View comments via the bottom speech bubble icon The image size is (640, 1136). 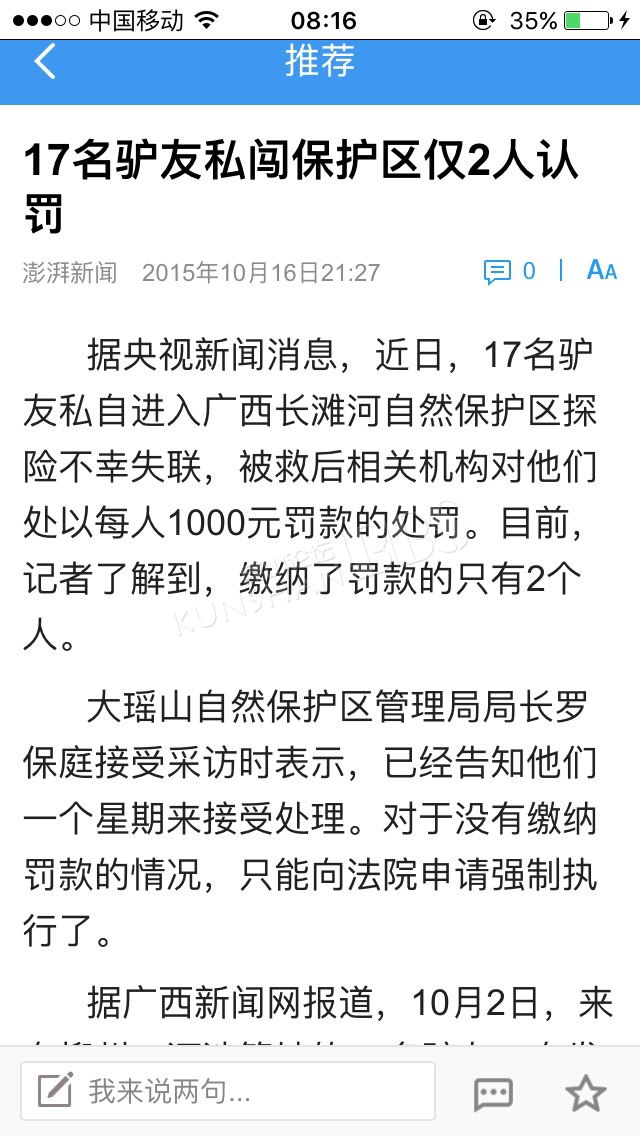tap(494, 1093)
